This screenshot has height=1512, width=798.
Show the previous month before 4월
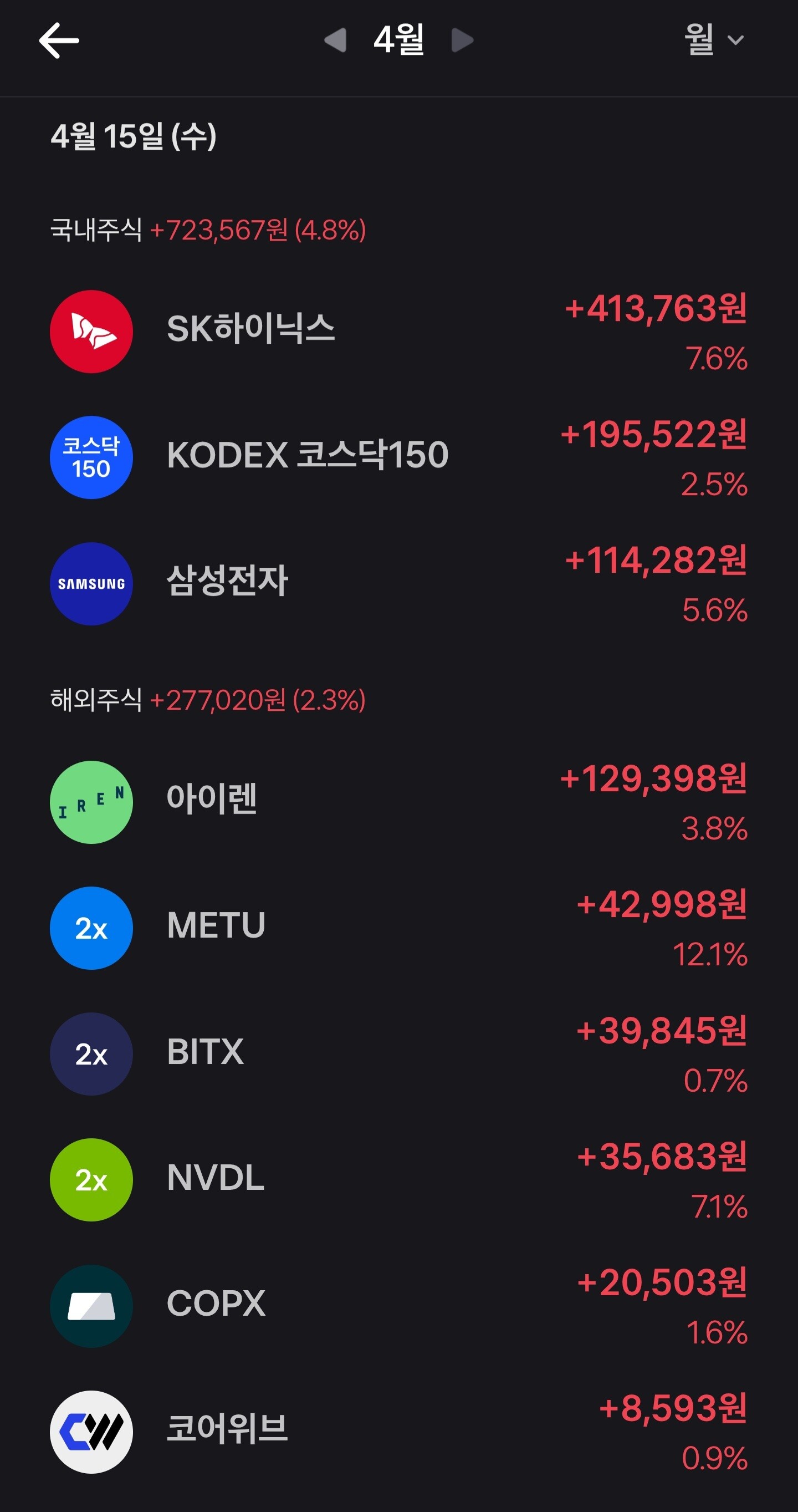point(335,40)
